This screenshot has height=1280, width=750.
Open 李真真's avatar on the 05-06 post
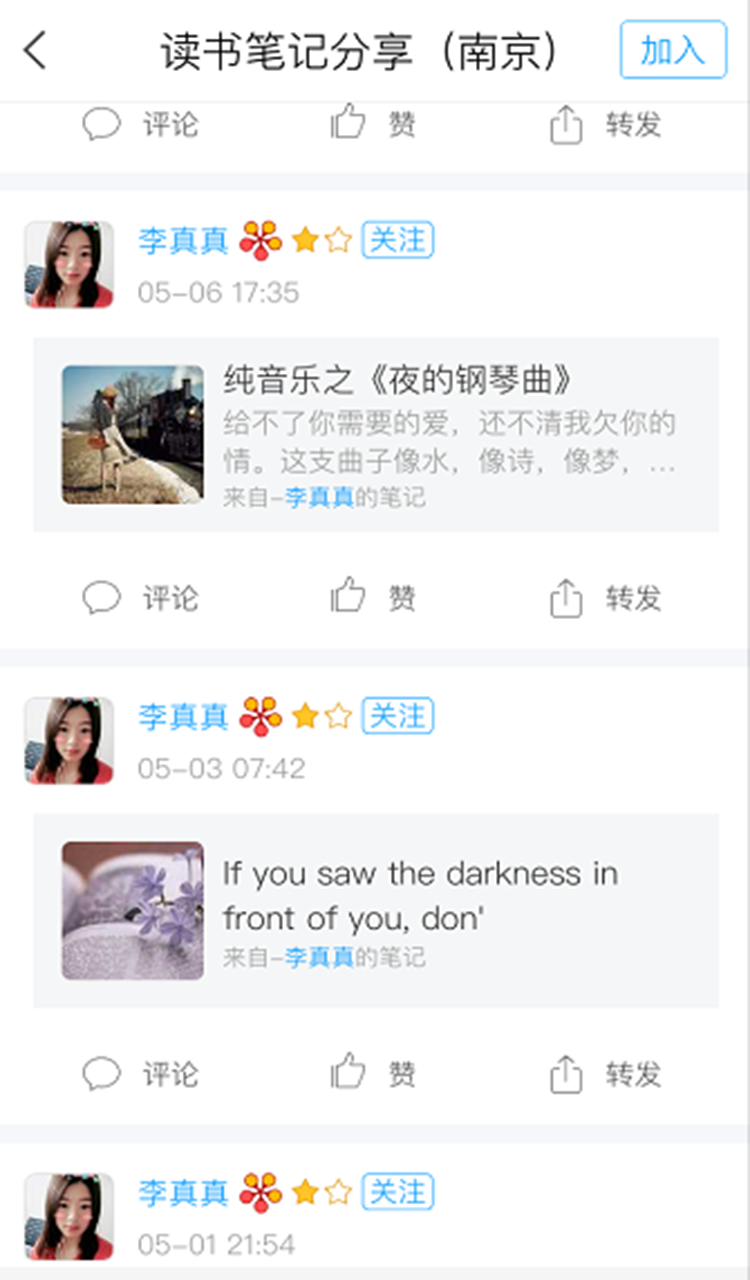click(69, 264)
